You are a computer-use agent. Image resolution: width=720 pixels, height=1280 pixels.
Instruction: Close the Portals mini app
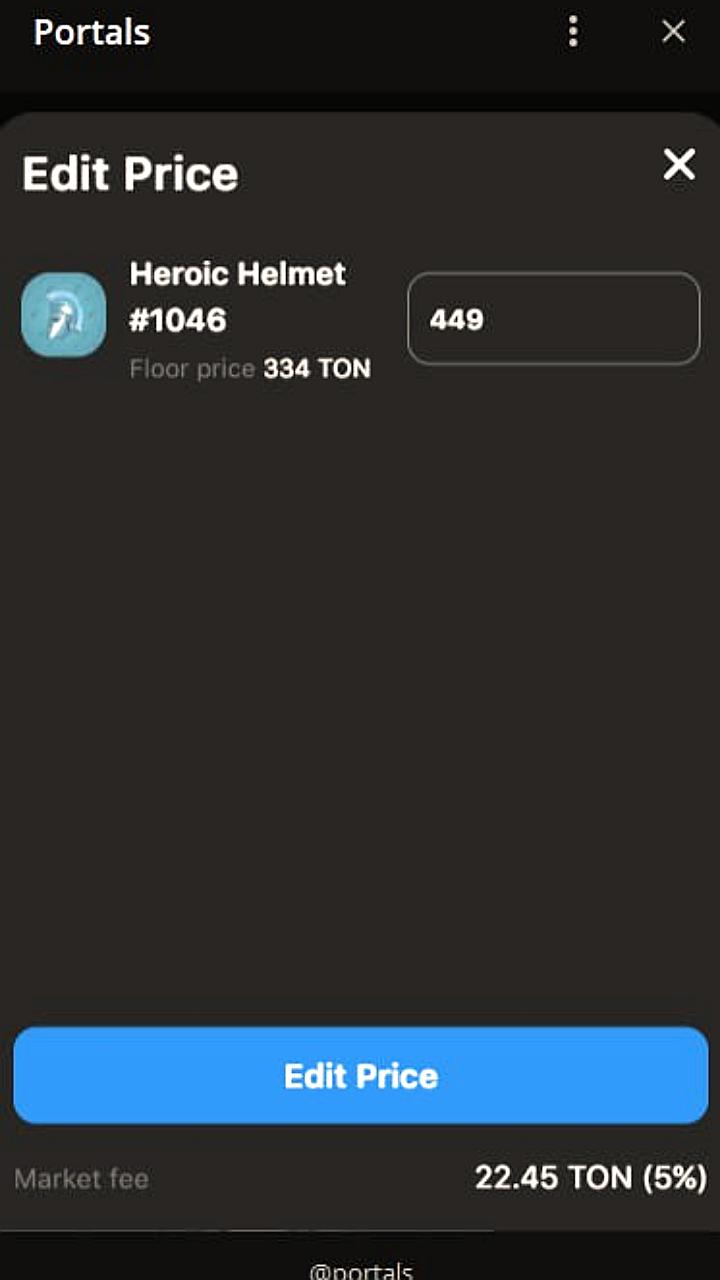(674, 31)
